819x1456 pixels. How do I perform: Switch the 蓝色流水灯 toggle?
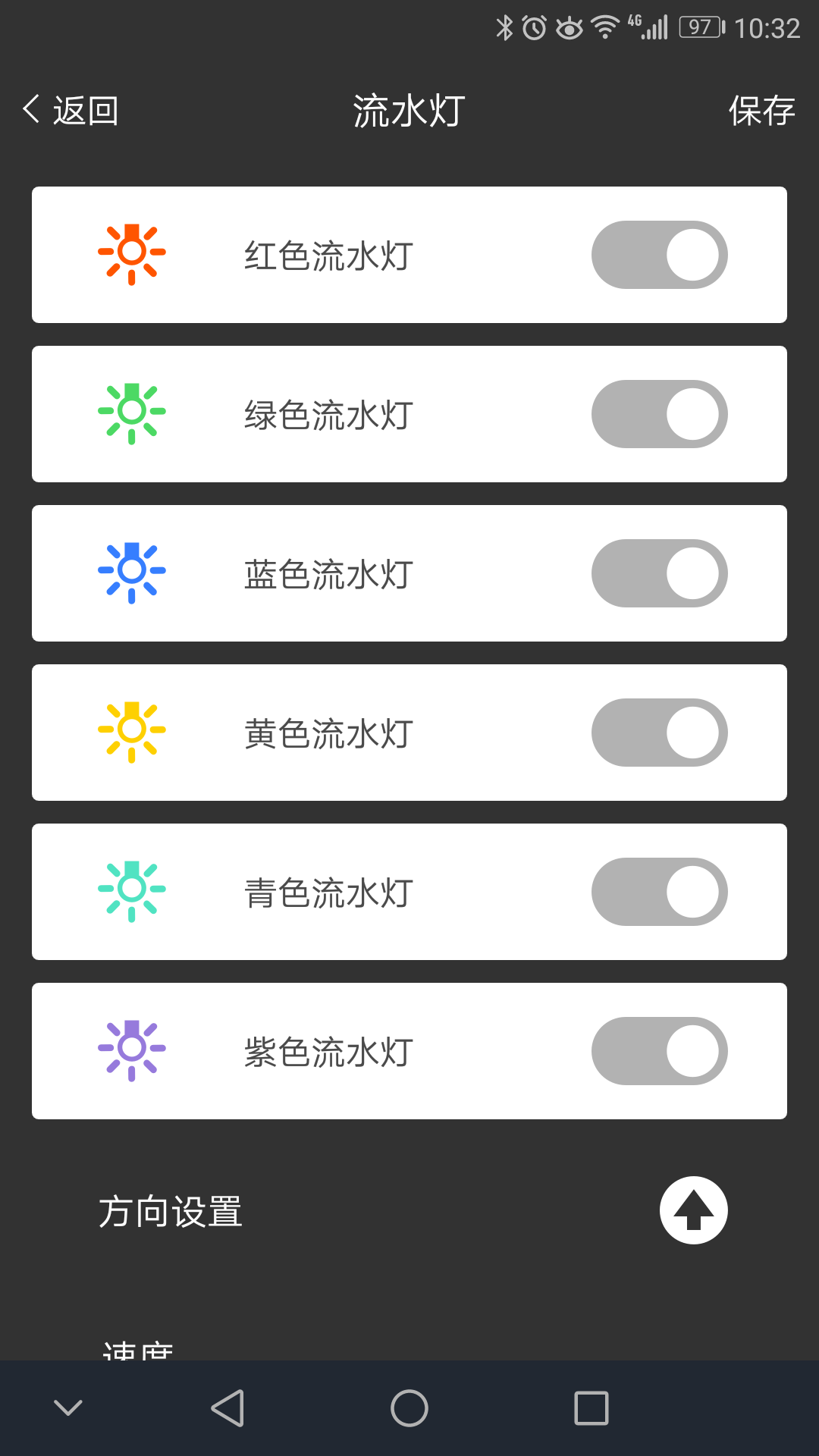coord(659,573)
